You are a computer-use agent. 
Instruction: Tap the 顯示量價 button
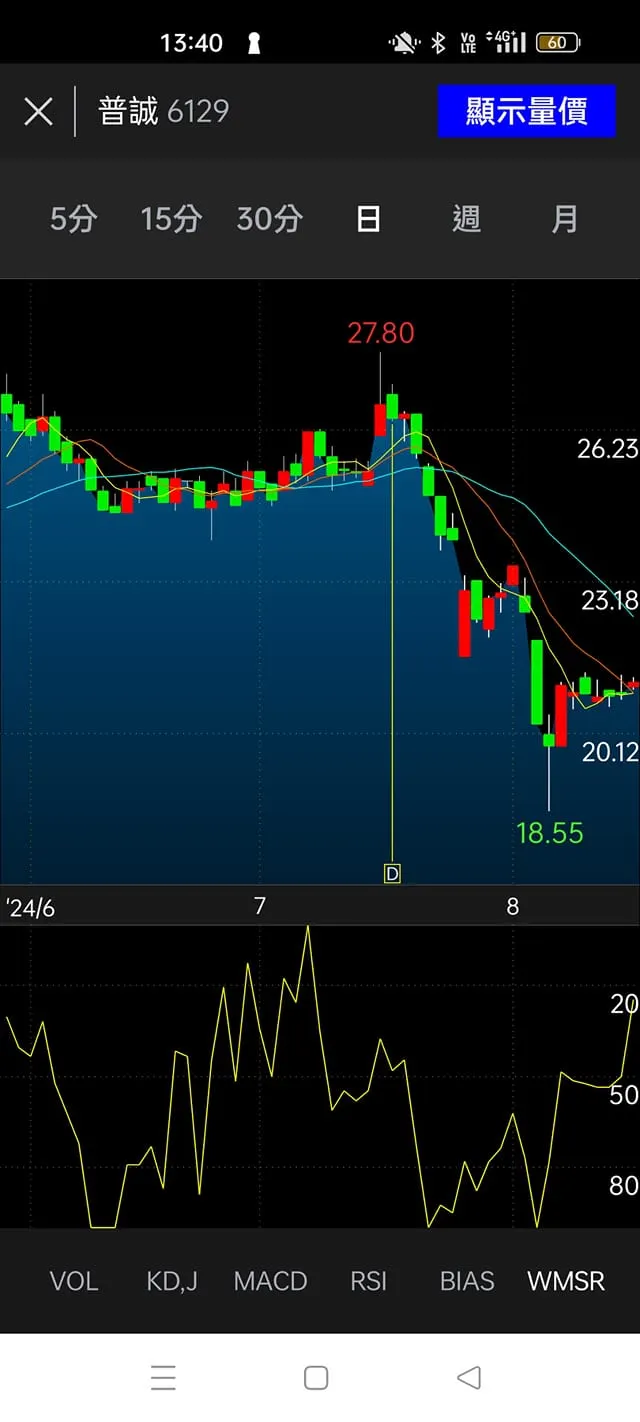[526, 111]
